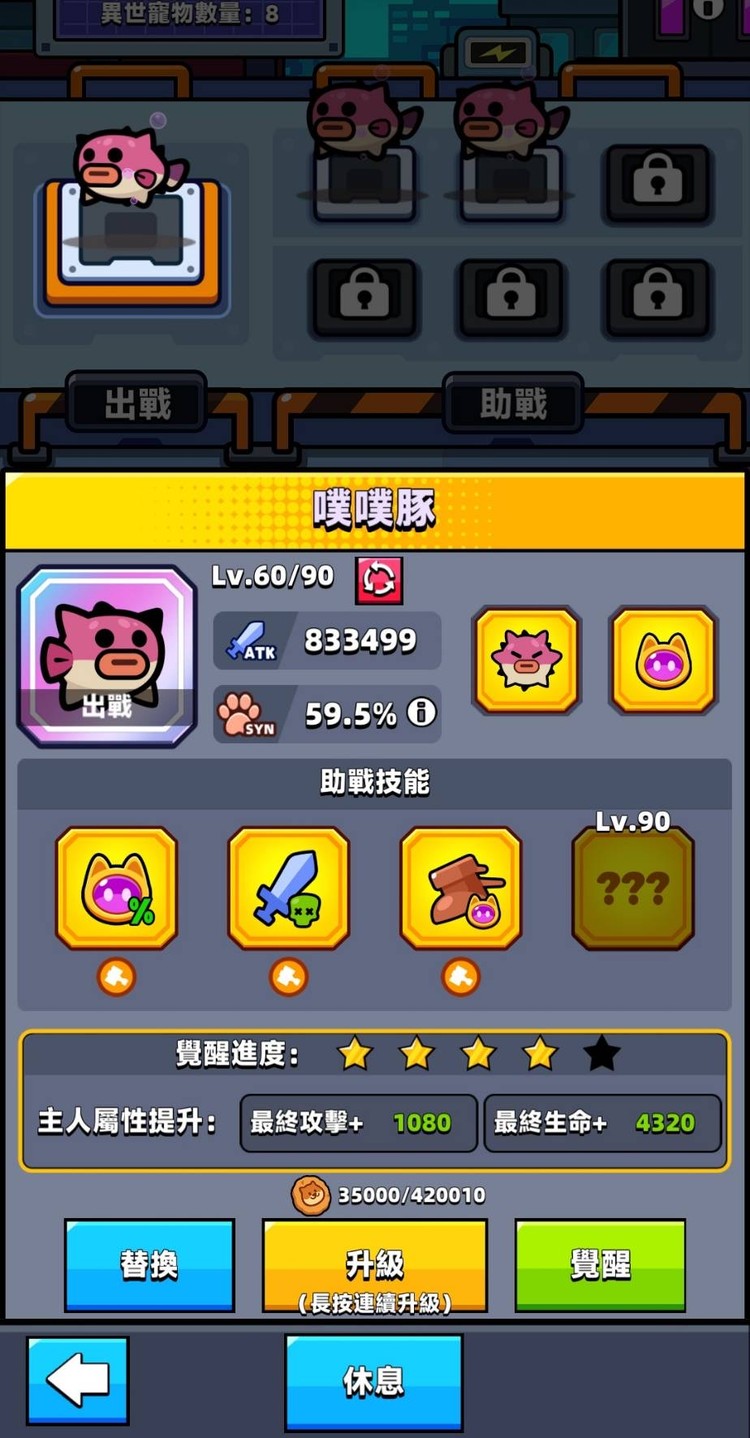Tap the 噗噗豚 pet portrait
Image resolution: width=750 pixels, height=1438 pixels.
106,657
